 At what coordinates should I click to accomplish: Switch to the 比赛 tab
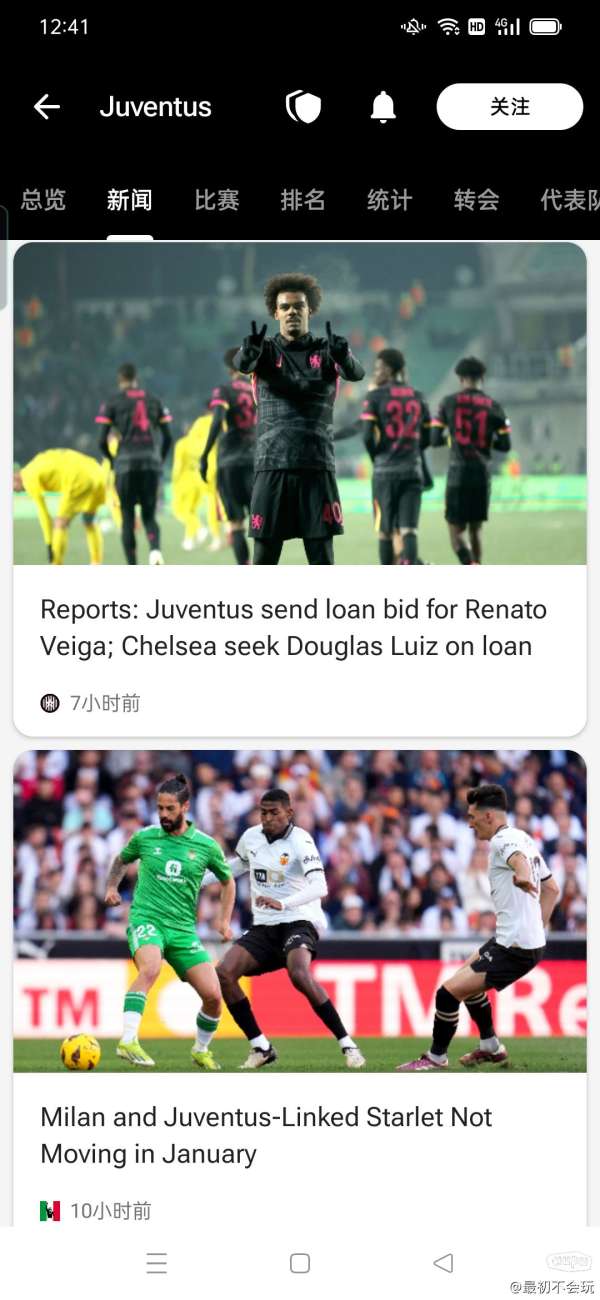(x=217, y=200)
